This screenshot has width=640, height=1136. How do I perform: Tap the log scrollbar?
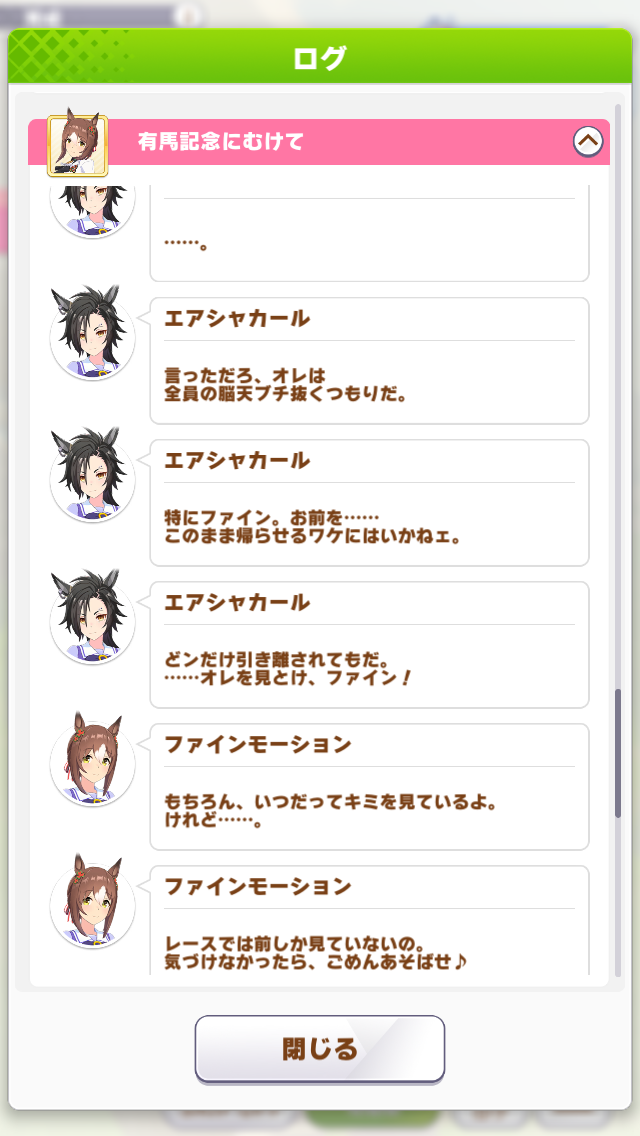[618, 753]
